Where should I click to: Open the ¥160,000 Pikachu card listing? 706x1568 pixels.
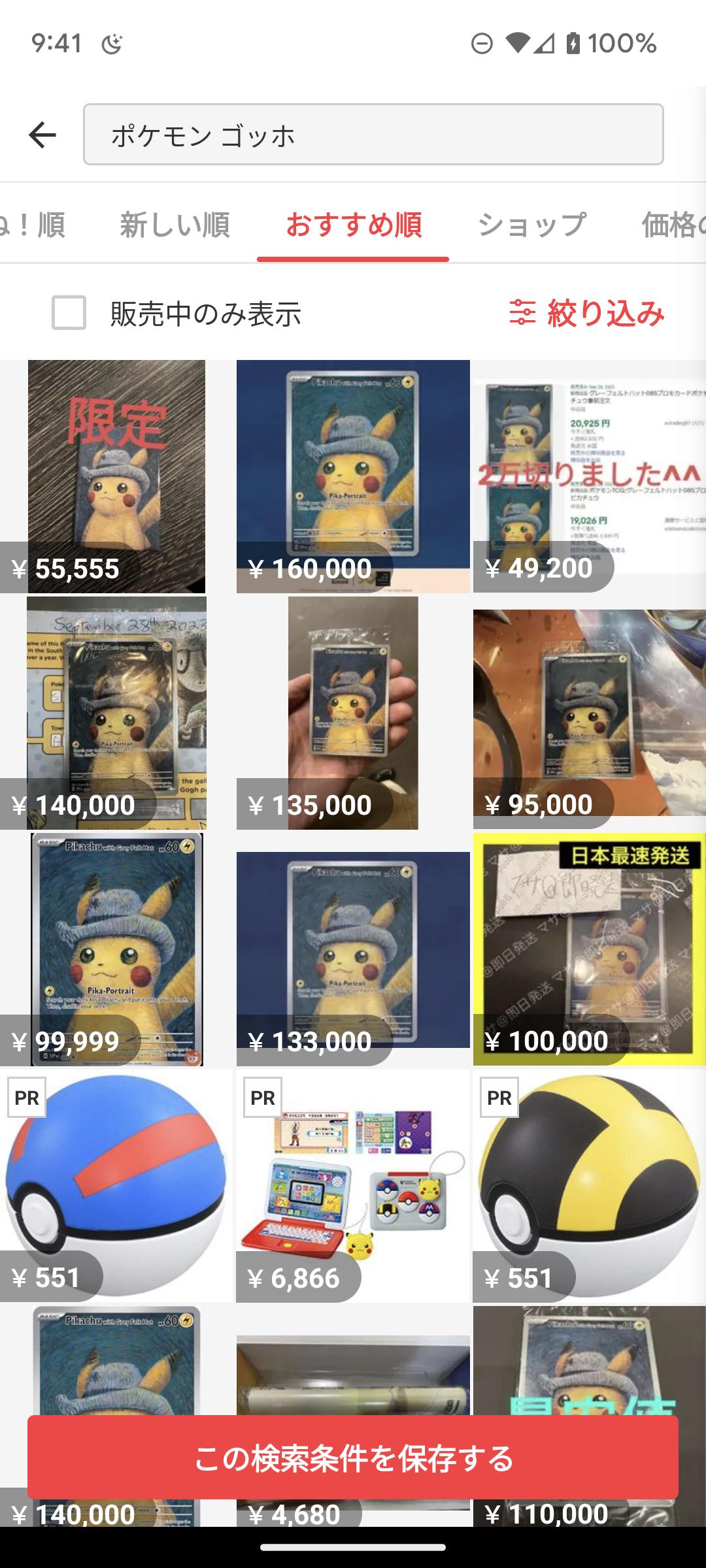coord(353,476)
